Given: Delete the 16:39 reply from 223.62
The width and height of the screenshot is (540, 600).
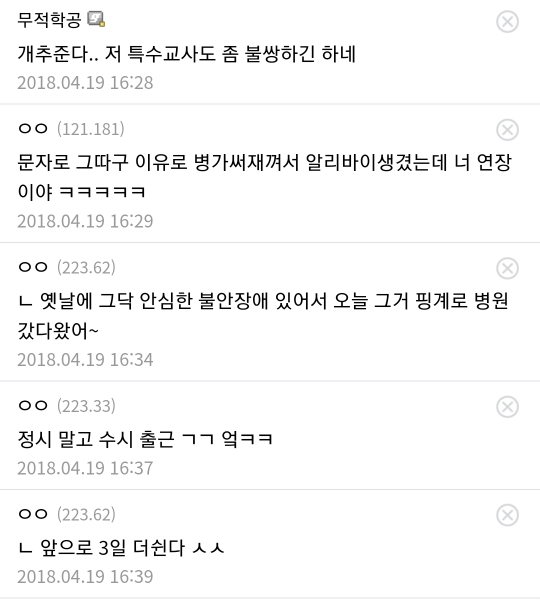Looking at the screenshot, I should (x=507, y=515).
